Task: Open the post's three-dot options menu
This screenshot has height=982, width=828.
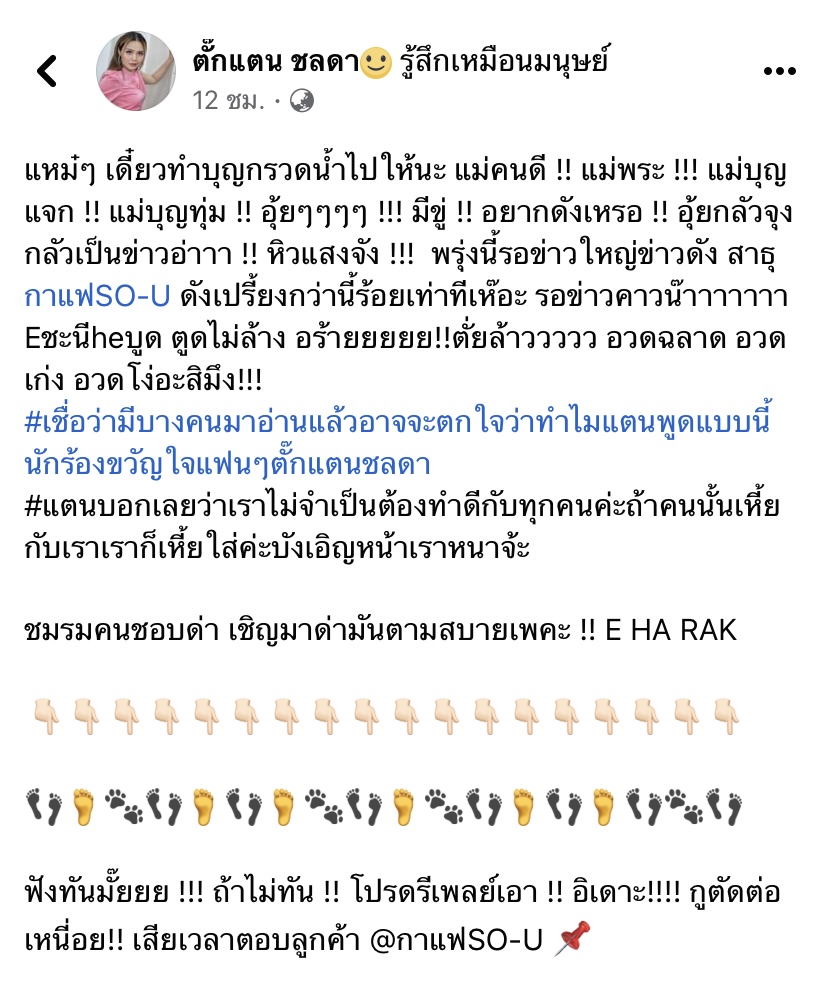Action: (780, 71)
